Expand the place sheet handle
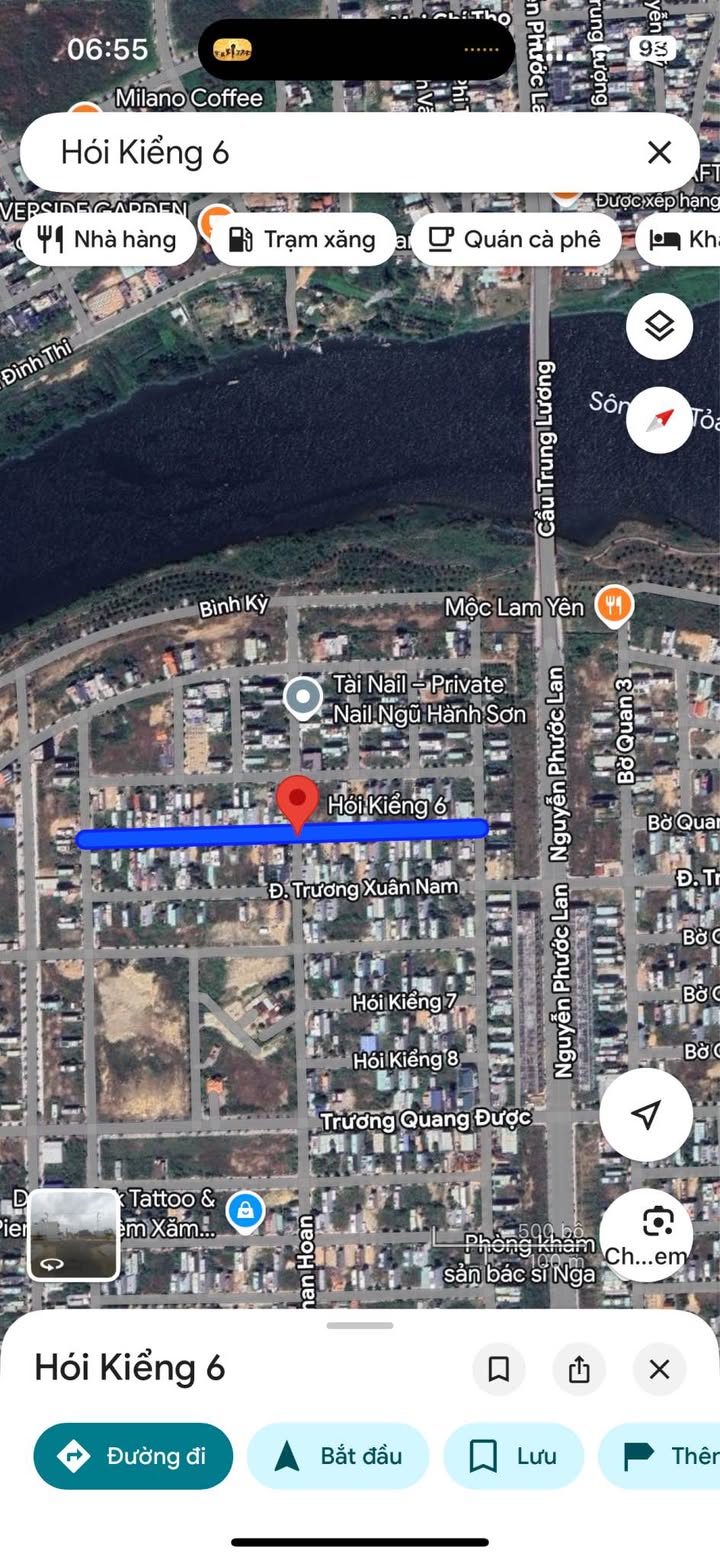Viewport: 720px width, 1560px height. (x=360, y=1326)
